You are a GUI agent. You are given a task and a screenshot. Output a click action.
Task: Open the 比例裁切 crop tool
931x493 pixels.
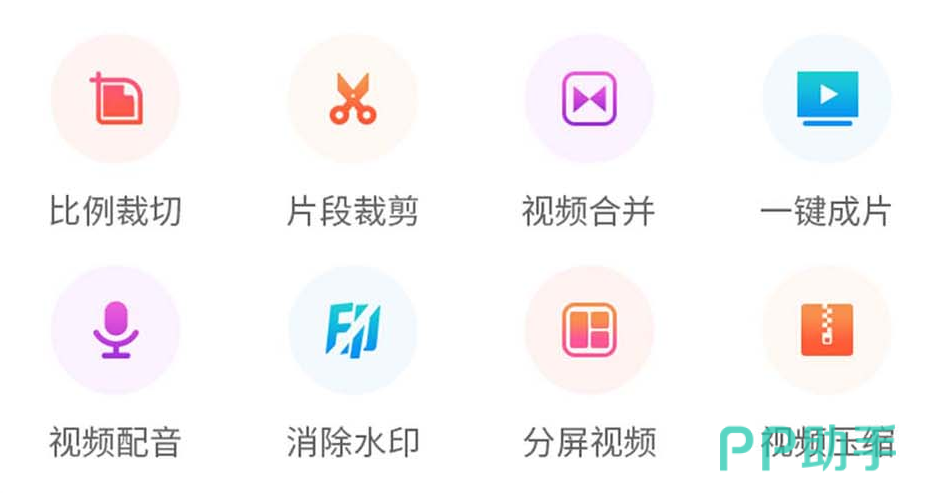pyautogui.click(x=115, y=99)
